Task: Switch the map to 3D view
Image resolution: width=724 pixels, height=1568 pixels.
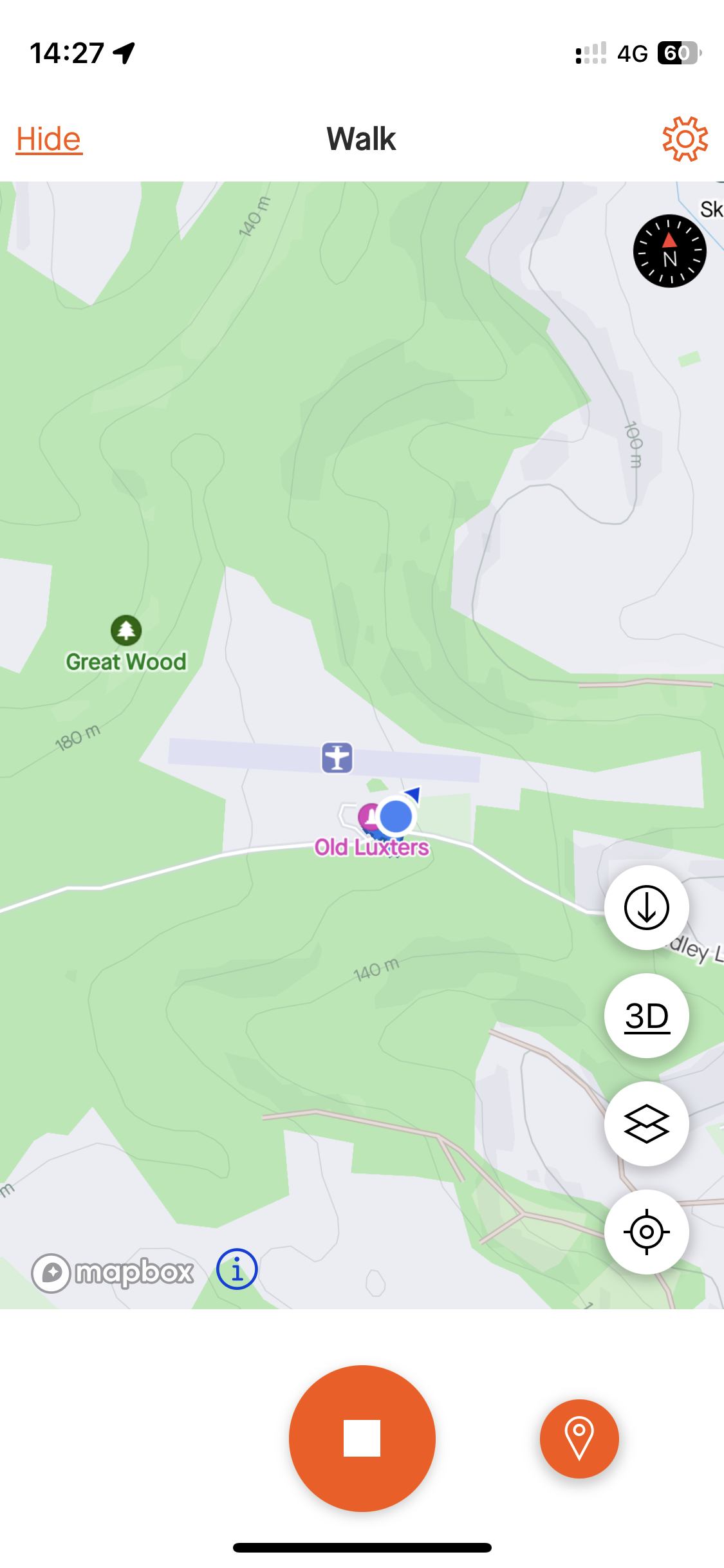Action: (x=646, y=1016)
